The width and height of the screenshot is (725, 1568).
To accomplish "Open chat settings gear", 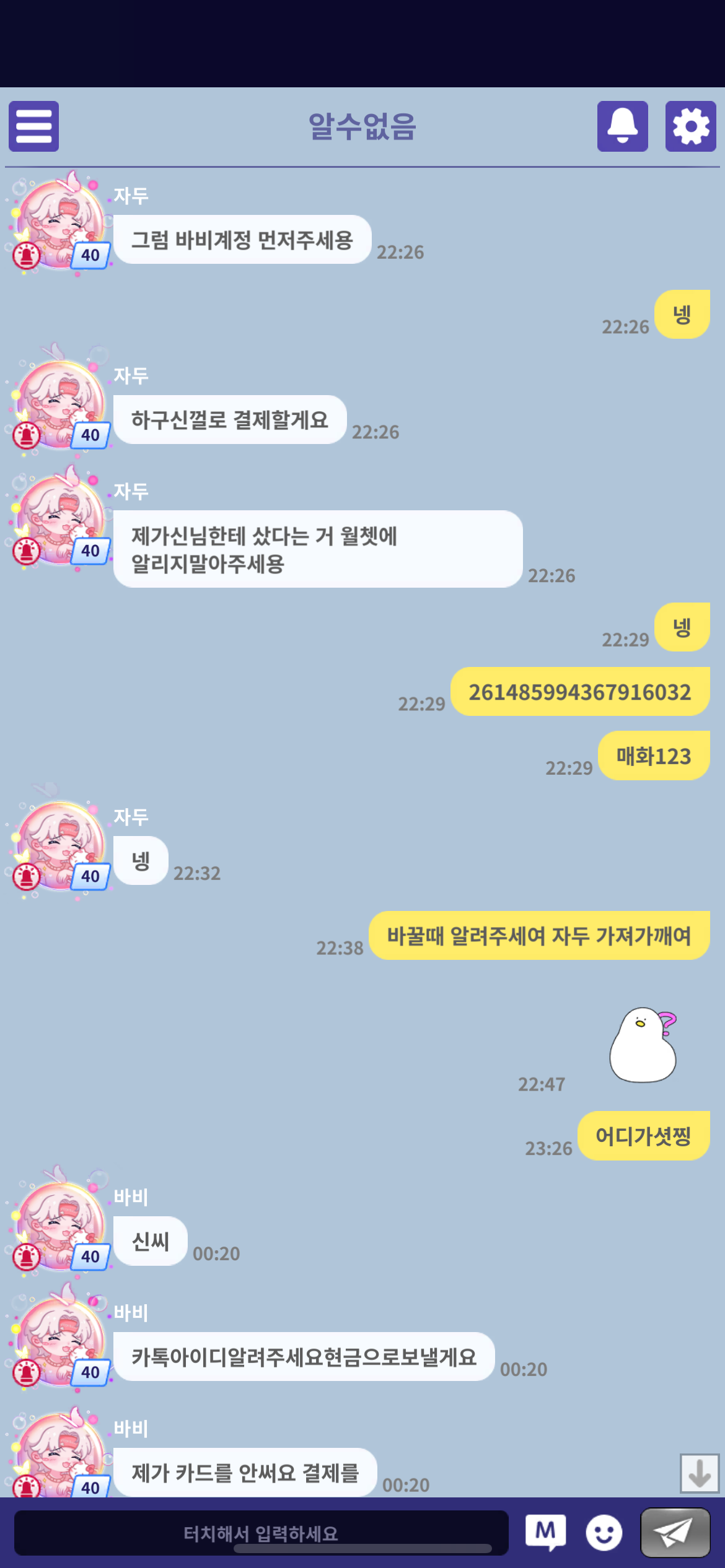I will 690,126.
